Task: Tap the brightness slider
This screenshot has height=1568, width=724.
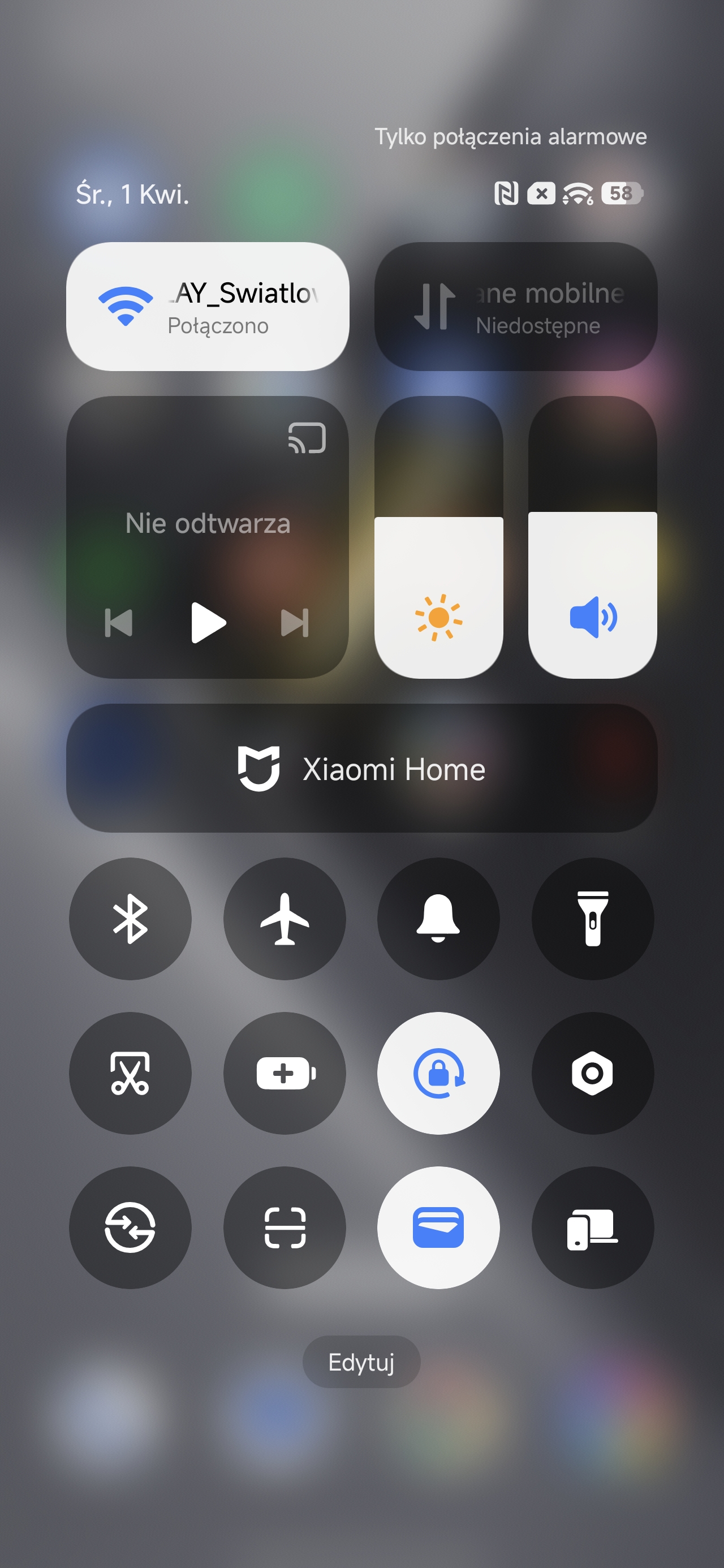Action: (438, 537)
